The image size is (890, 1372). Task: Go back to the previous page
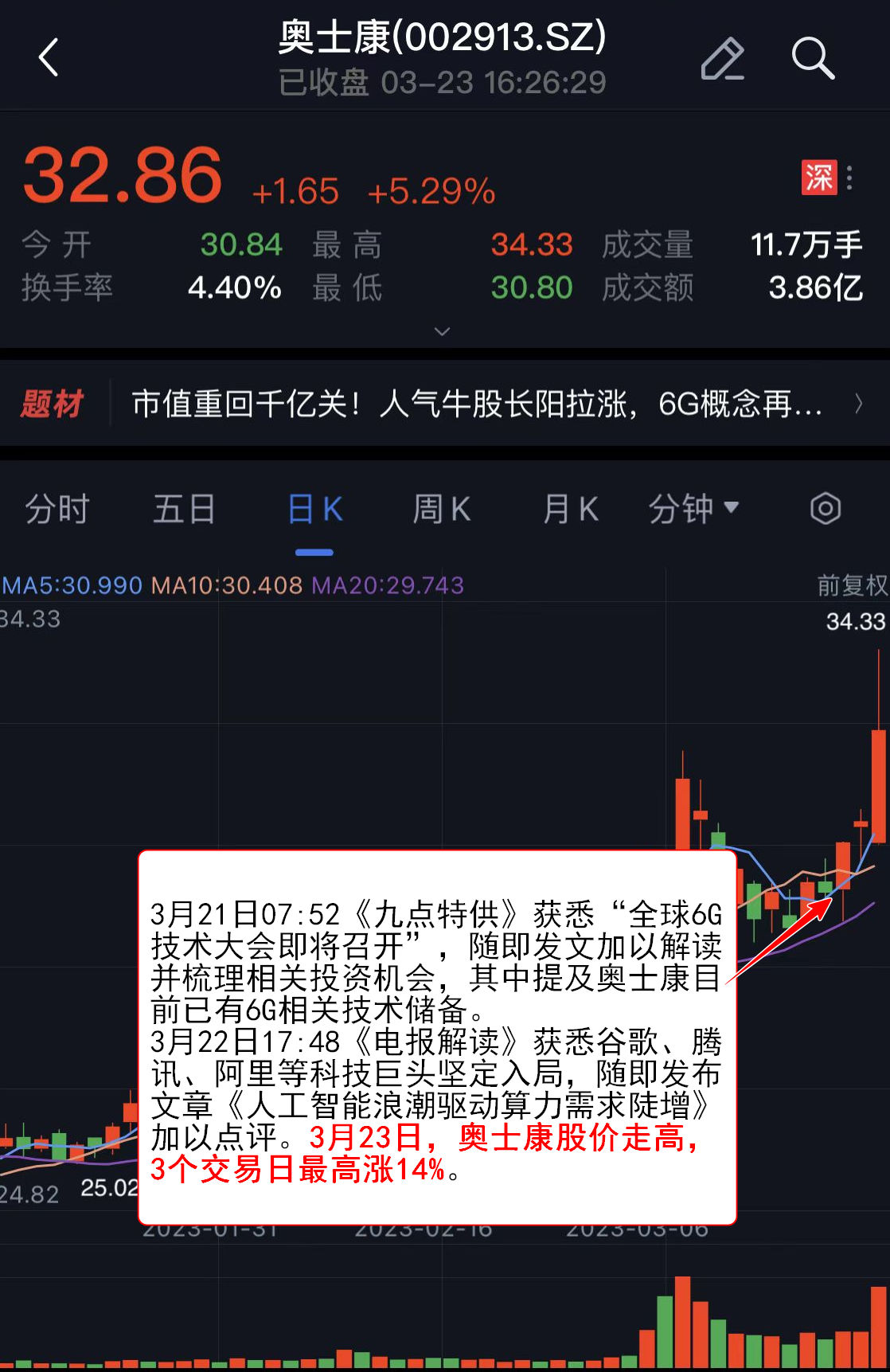[49, 58]
